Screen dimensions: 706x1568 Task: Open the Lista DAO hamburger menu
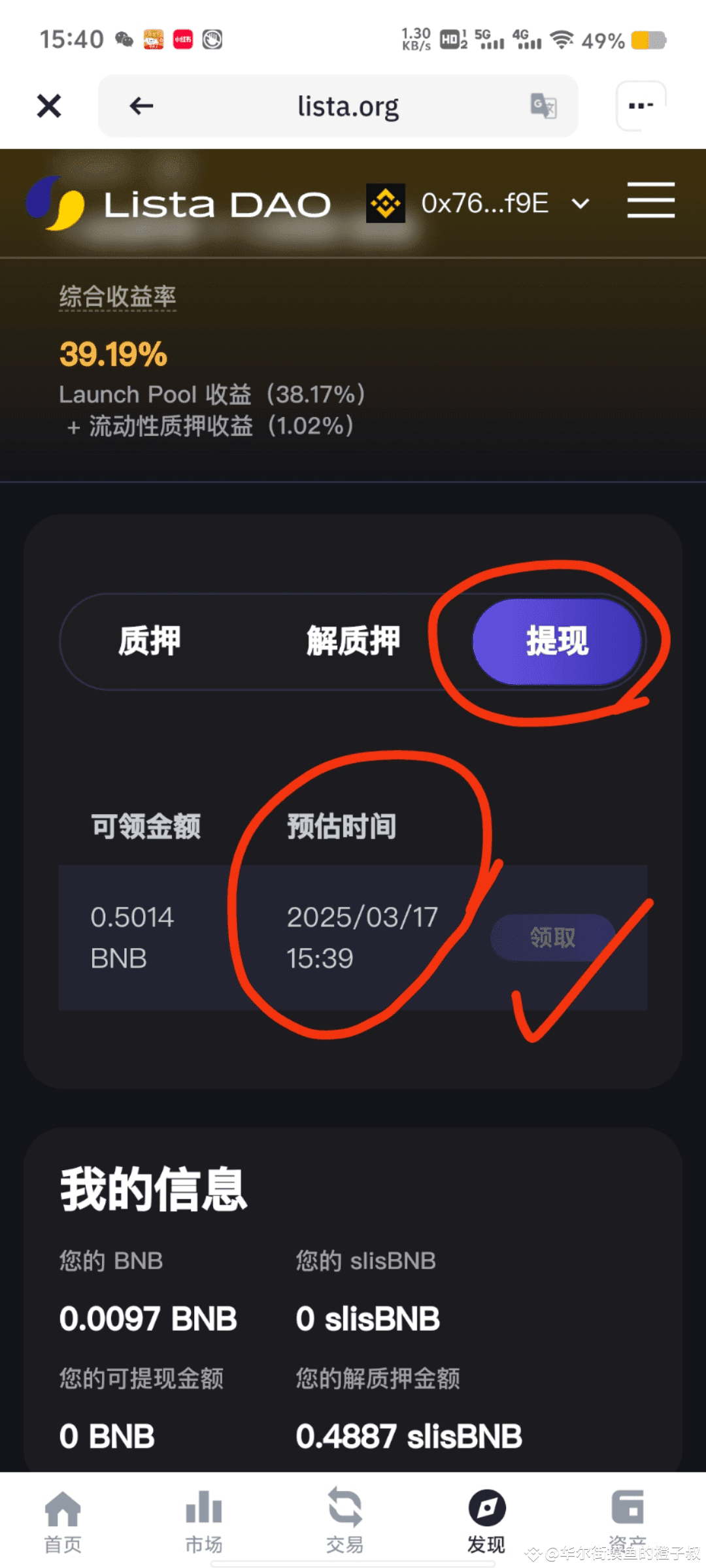[x=650, y=201]
